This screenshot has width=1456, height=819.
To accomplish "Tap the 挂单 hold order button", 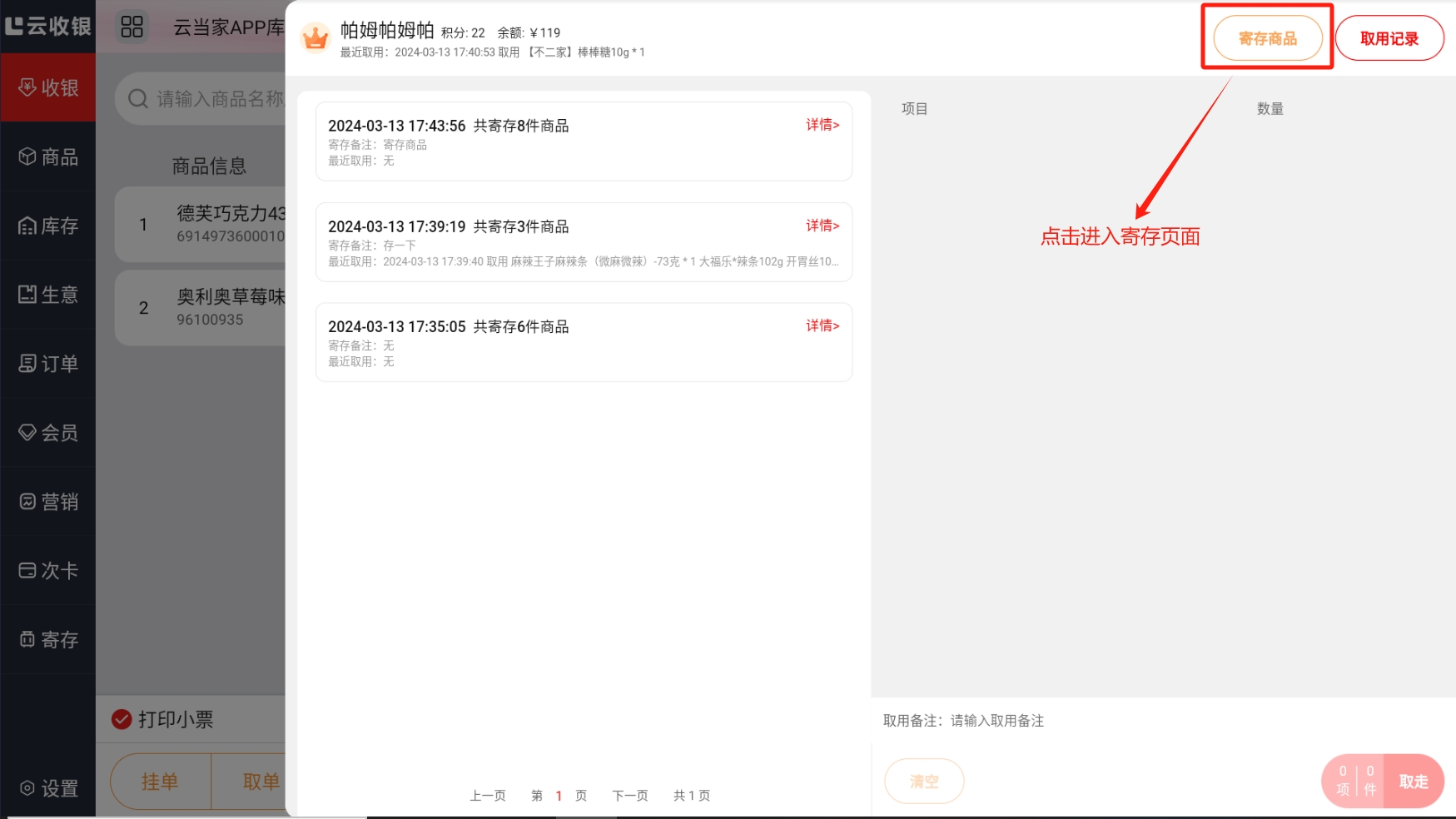I will click(x=160, y=782).
